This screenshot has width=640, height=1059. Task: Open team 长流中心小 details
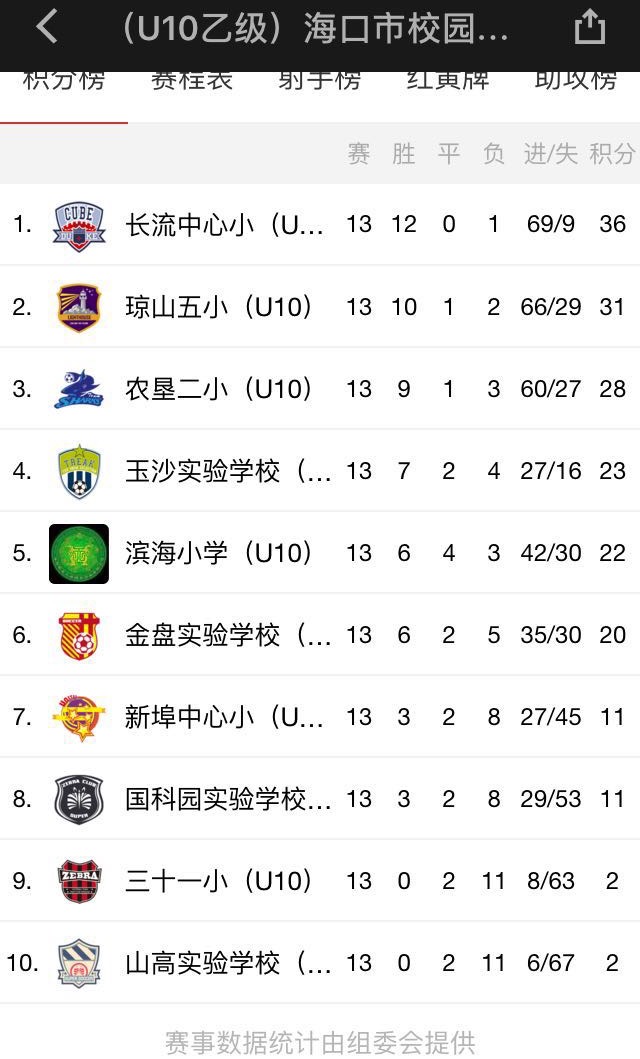pyautogui.click(x=224, y=225)
